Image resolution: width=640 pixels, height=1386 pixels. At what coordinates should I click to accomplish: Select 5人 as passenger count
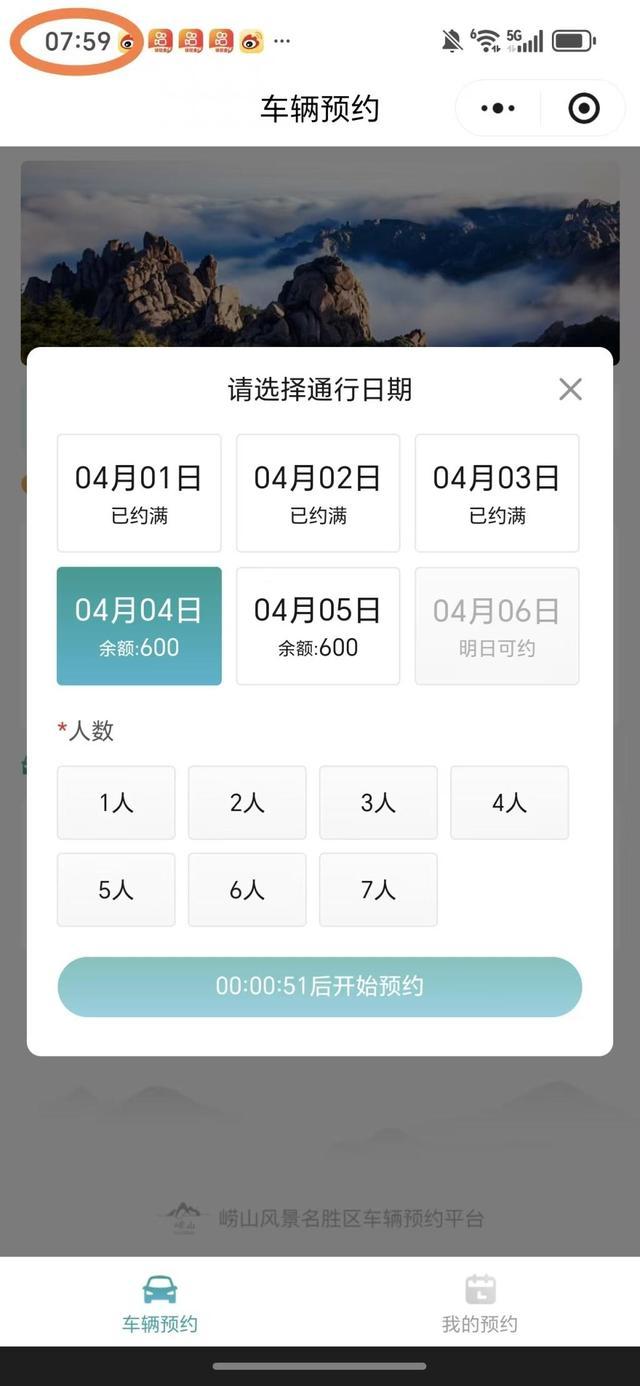point(116,889)
